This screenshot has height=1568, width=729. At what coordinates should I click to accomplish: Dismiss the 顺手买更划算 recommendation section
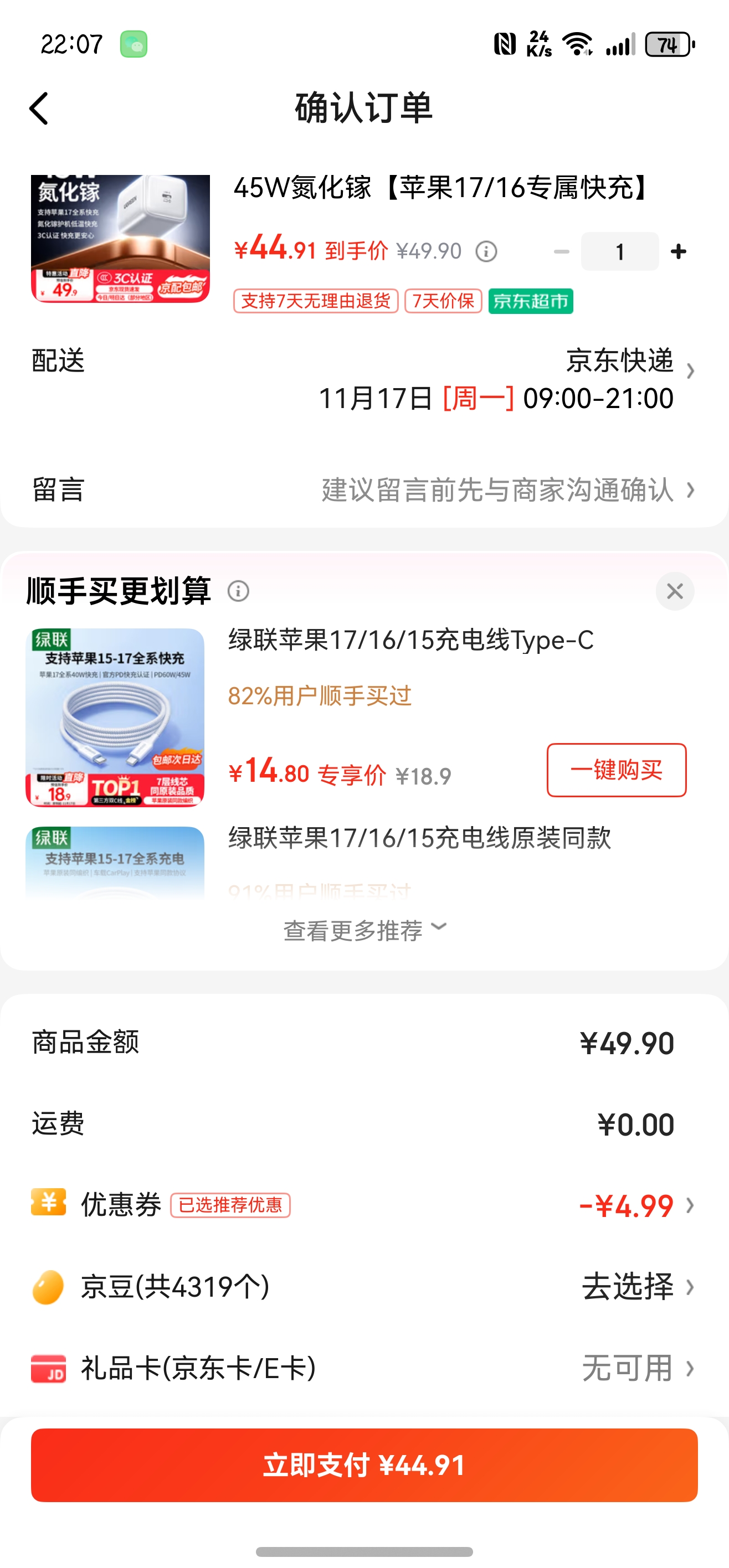tap(674, 591)
